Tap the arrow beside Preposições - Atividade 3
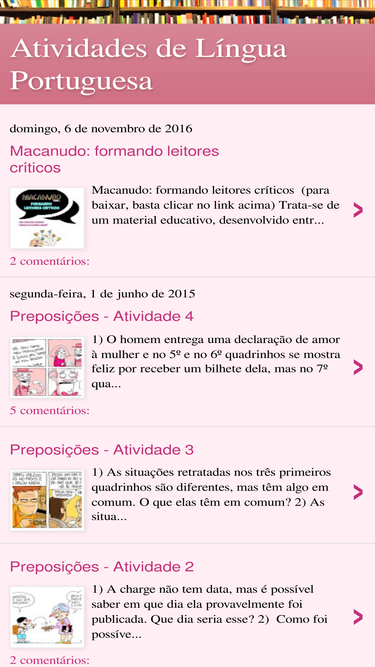 [x=358, y=493]
